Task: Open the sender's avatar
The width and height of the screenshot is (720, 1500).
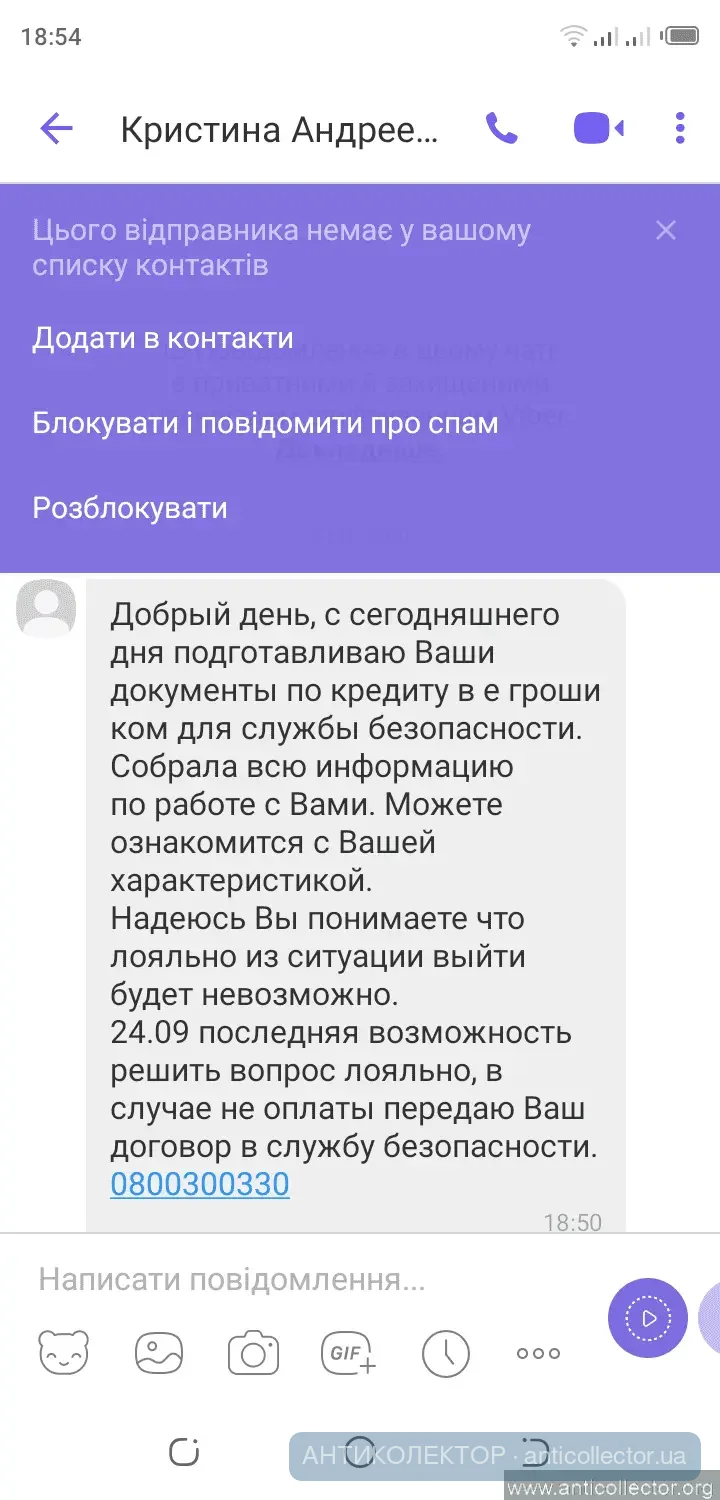Action: click(x=46, y=608)
